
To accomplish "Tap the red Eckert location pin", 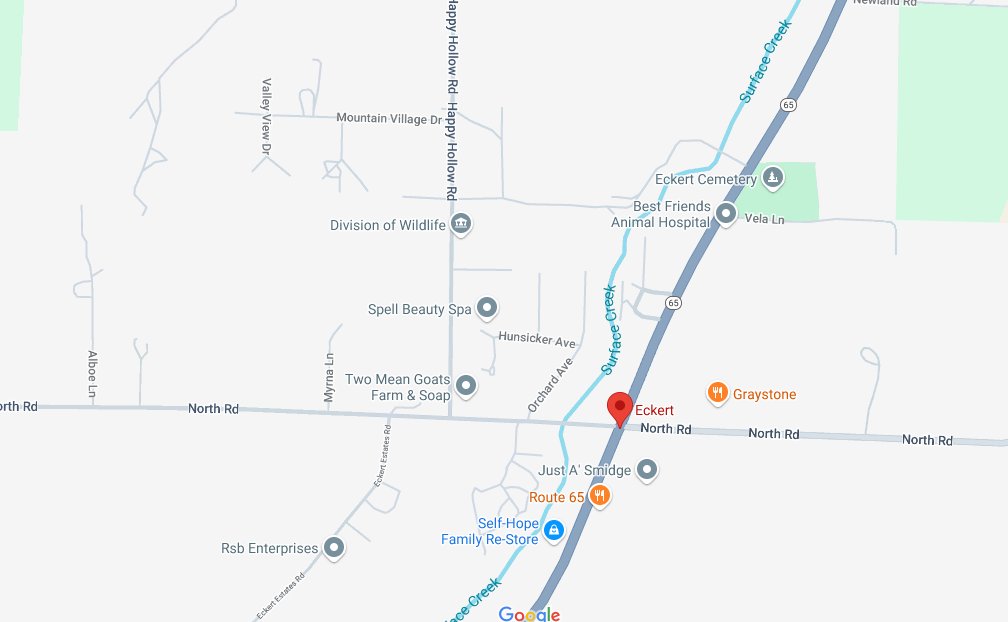I will (x=620, y=408).
